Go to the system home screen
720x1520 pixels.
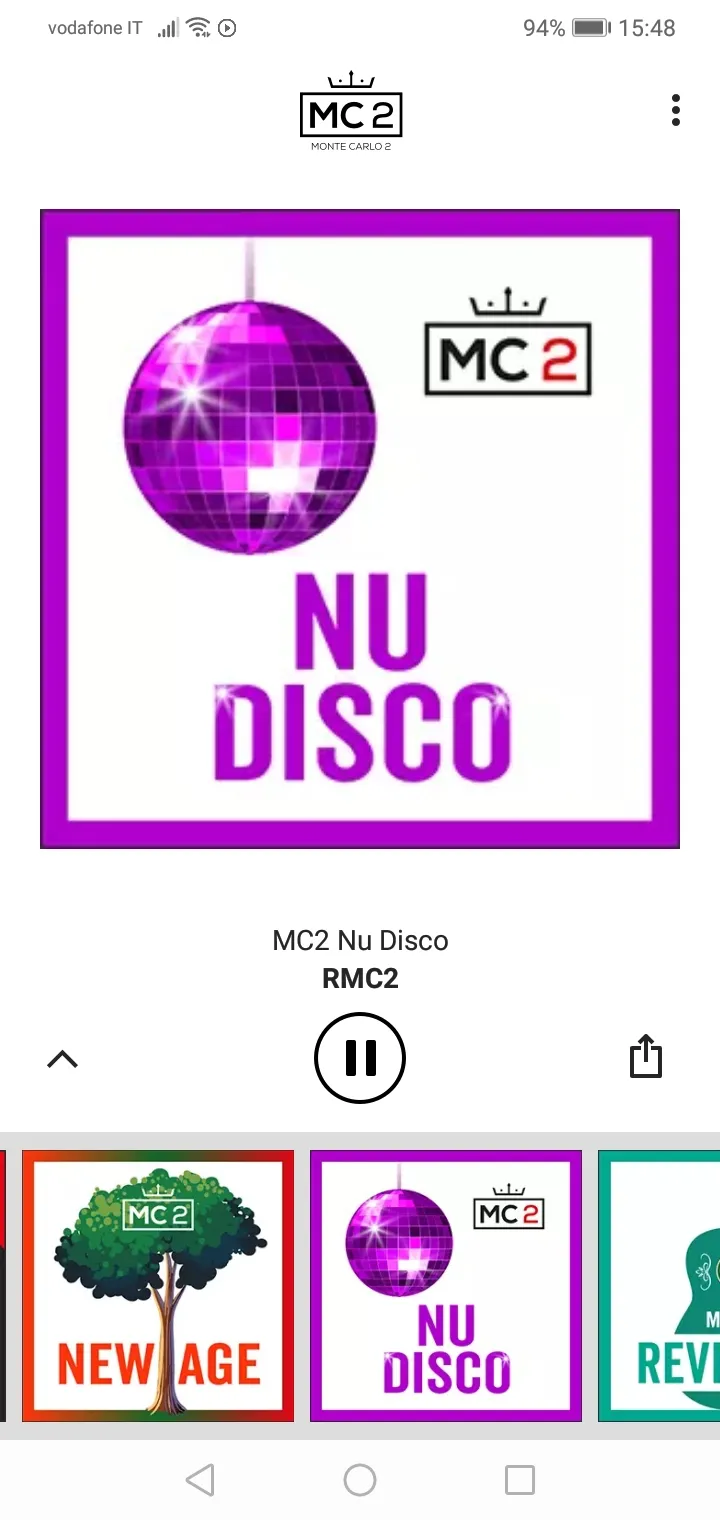pos(360,1480)
